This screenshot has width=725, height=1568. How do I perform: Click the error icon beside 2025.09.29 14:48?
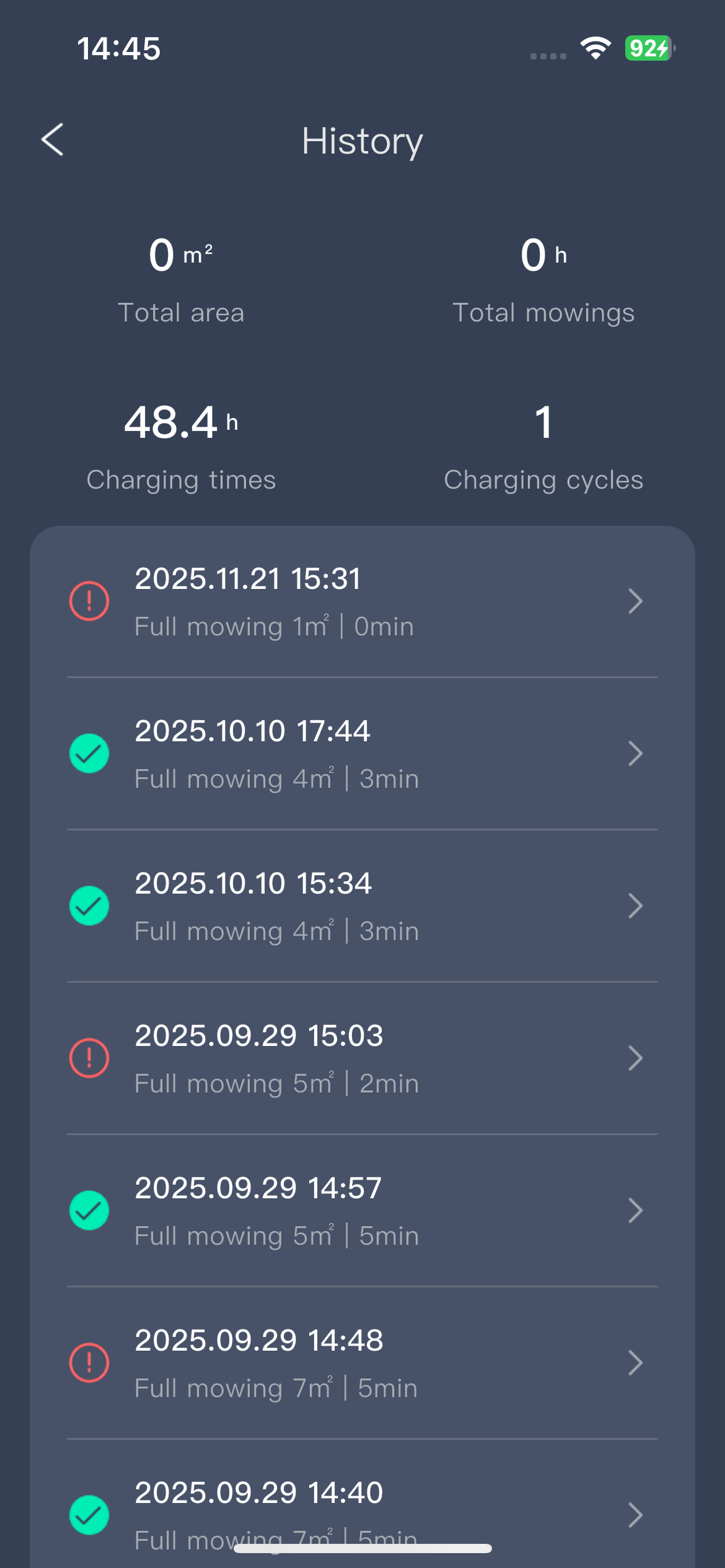(89, 1362)
